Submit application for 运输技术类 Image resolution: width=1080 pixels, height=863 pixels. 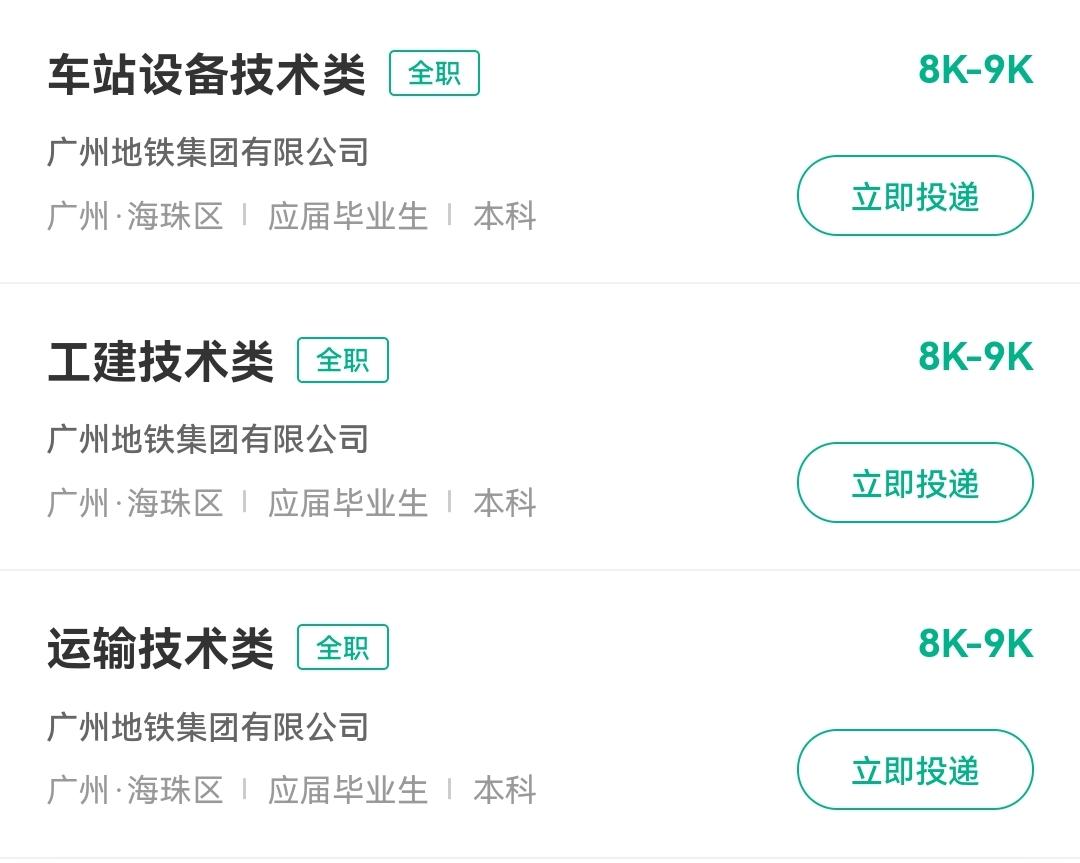(914, 770)
